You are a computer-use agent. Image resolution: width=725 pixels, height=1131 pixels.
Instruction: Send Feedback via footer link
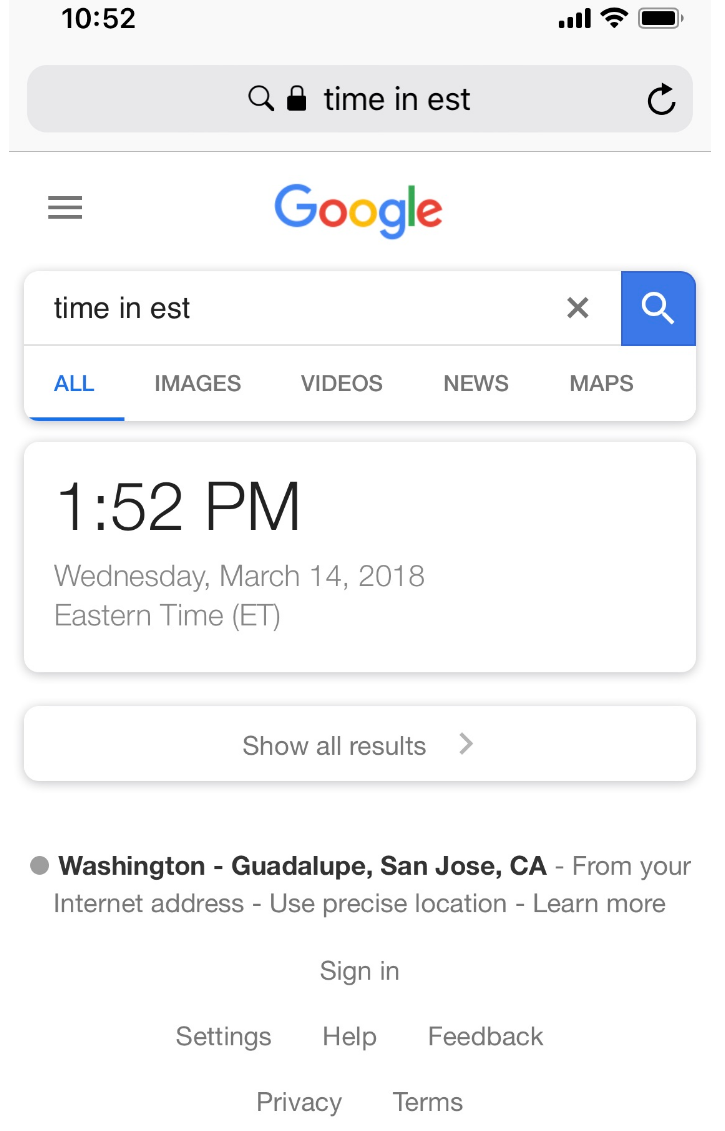click(485, 1037)
